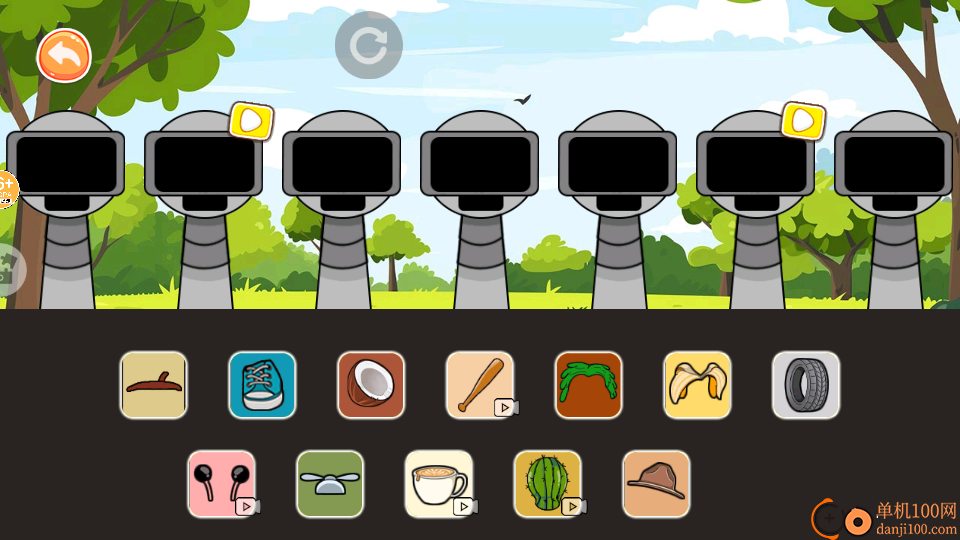Pick the blue sneaker item
Viewport: 960px width, 540px height.
point(262,385)
